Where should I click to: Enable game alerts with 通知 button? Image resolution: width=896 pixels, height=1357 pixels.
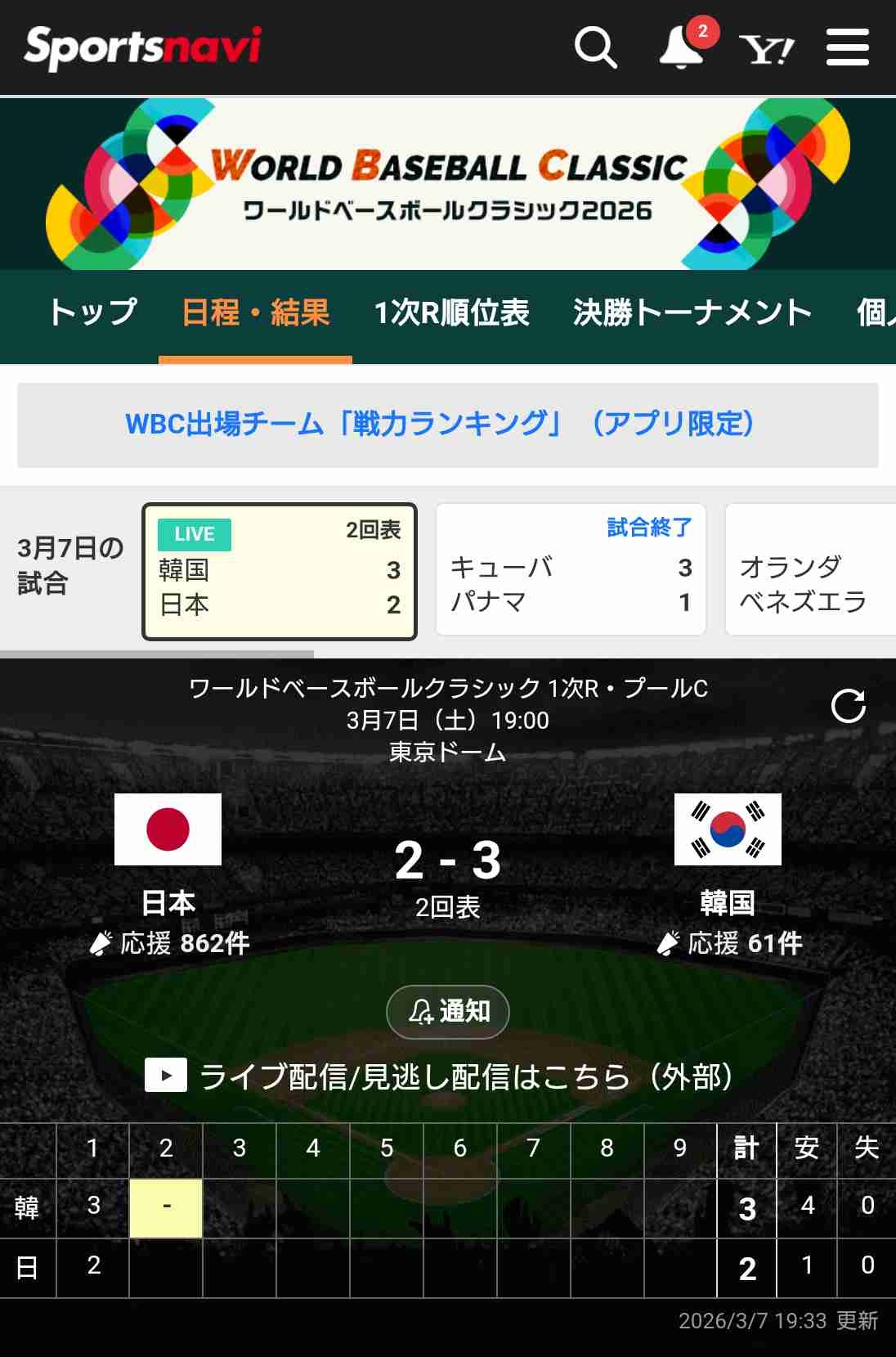448,1012
